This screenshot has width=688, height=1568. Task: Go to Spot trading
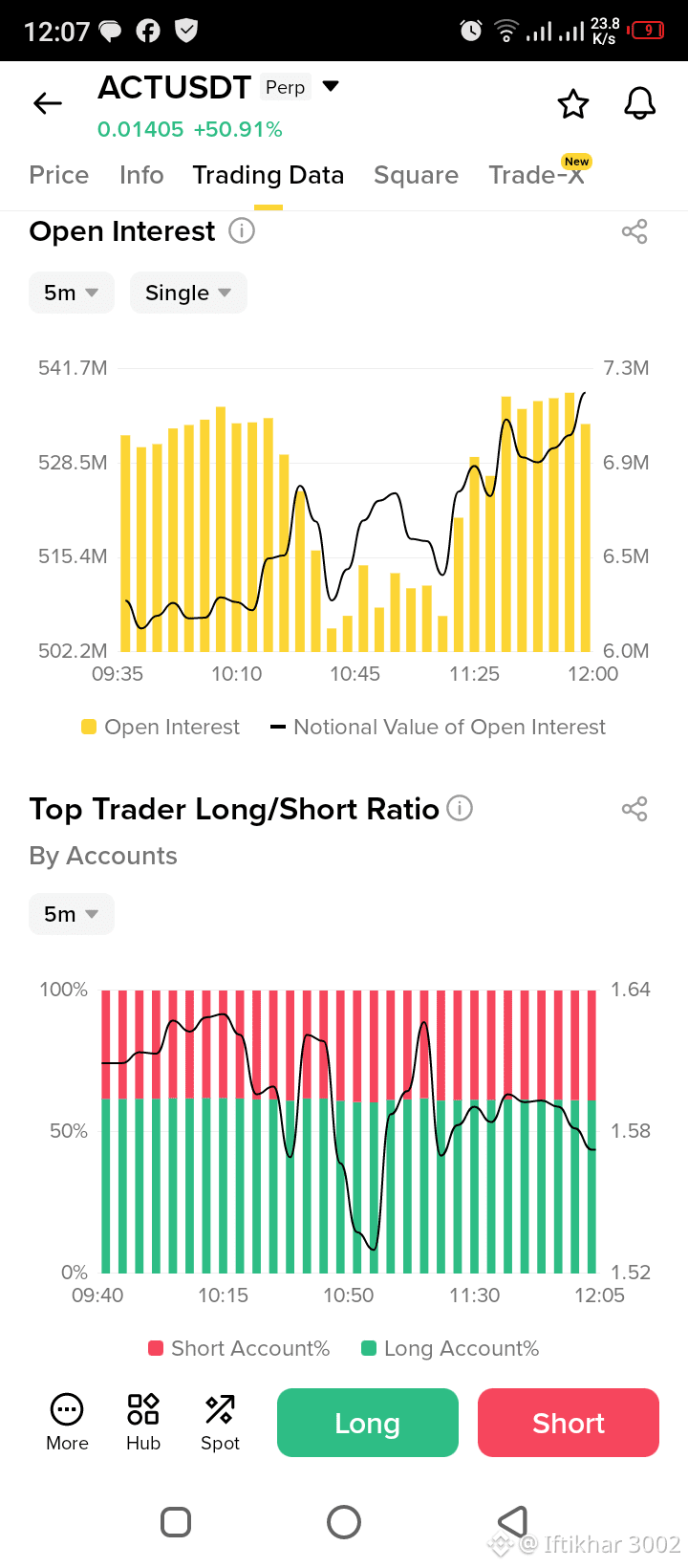[x=220, y=1422]
